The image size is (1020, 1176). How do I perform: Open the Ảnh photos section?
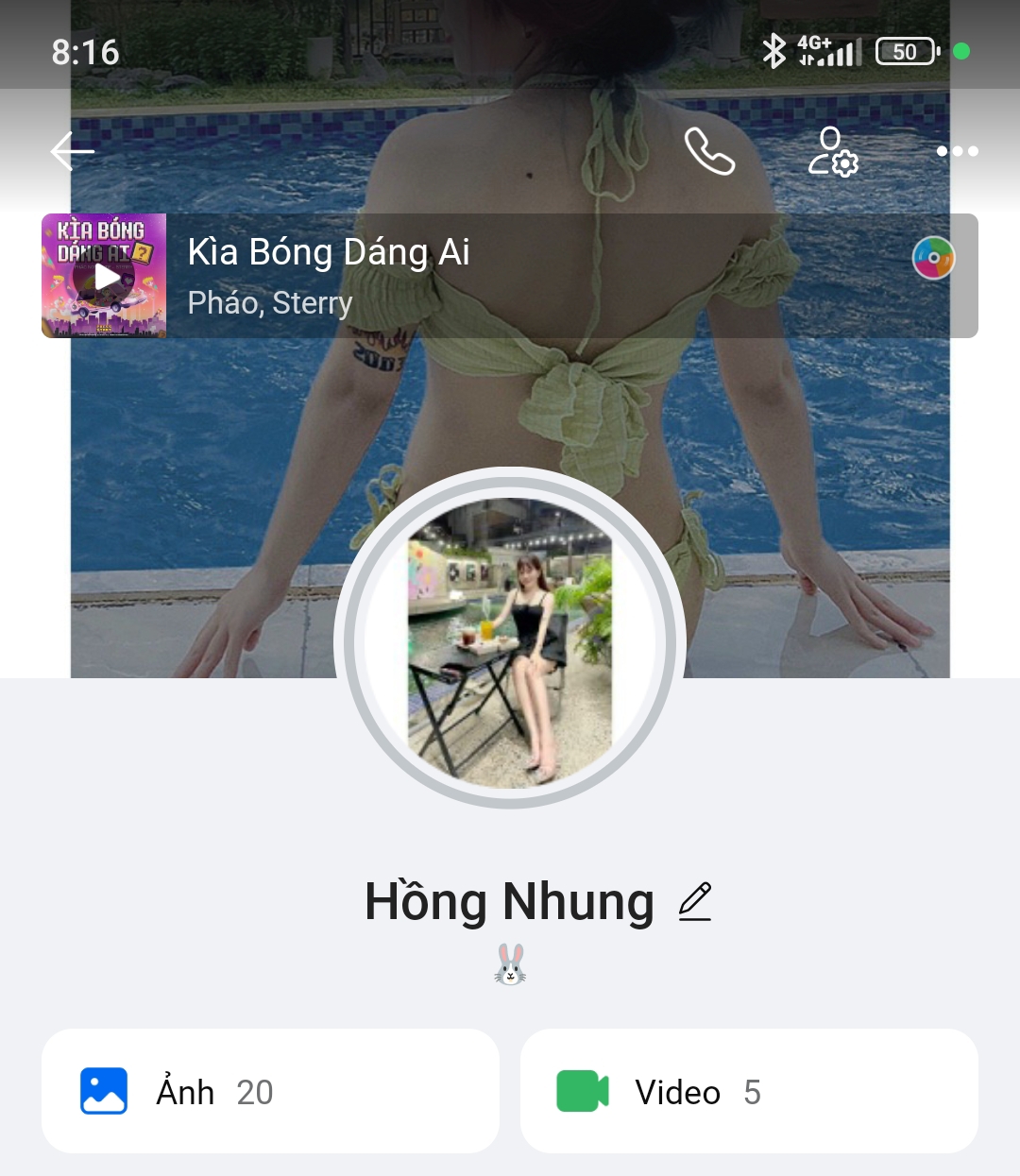coord(270,1091)
